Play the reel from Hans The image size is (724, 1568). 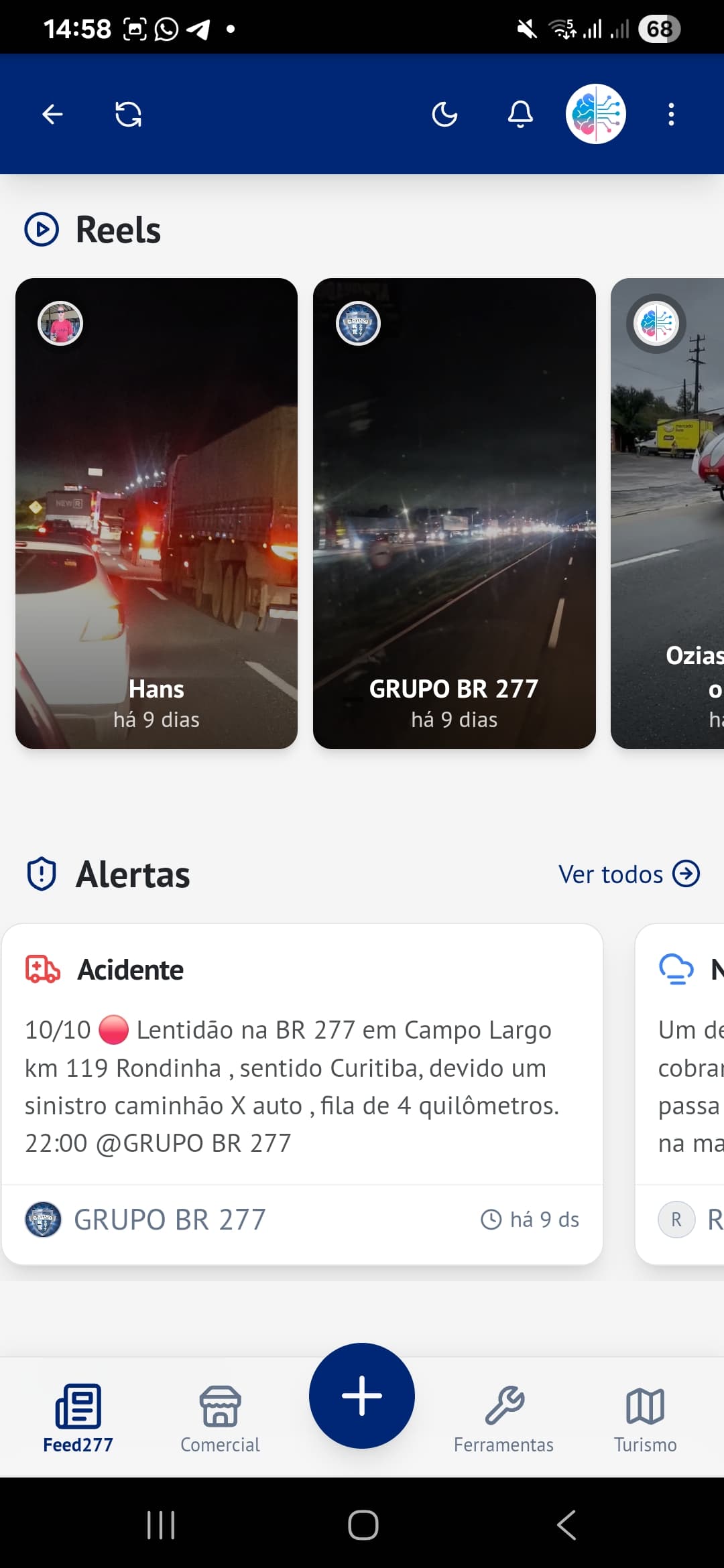coord(156,513)
